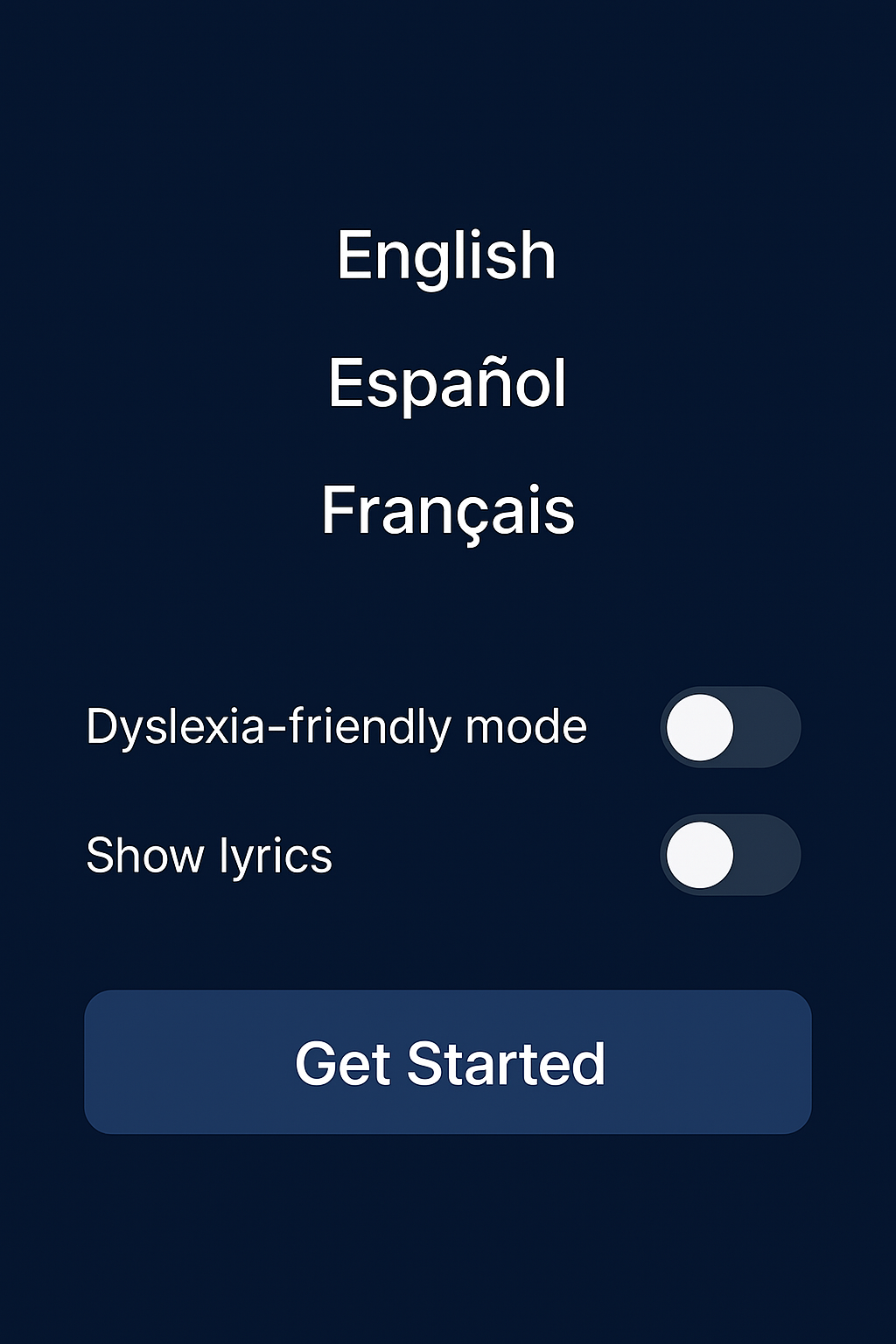Enable Dyslexia-friendly mode
The width and height of the screenshot is (896, 1344).
click(x=730, y=727)
